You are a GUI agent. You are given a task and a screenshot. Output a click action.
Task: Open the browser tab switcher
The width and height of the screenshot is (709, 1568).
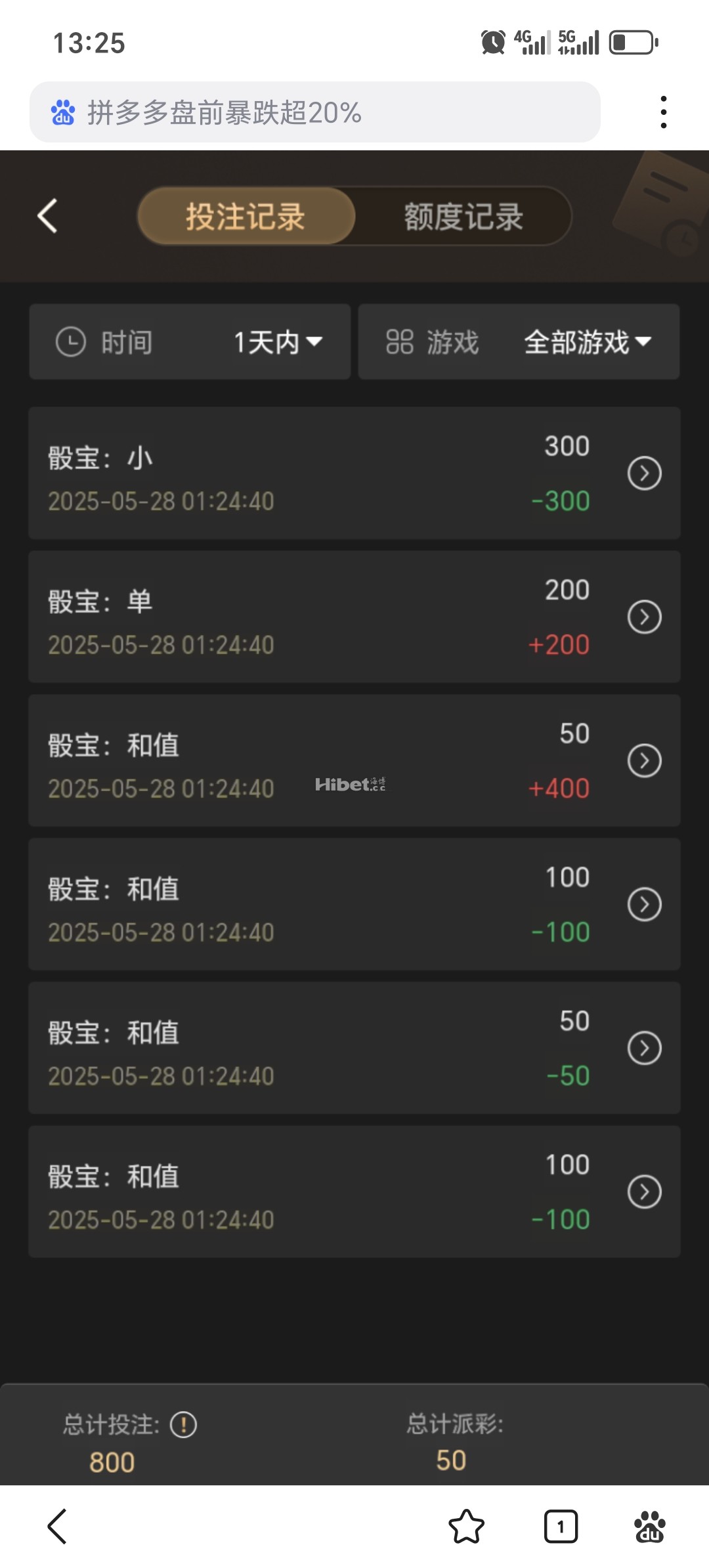coord(561,1527)
